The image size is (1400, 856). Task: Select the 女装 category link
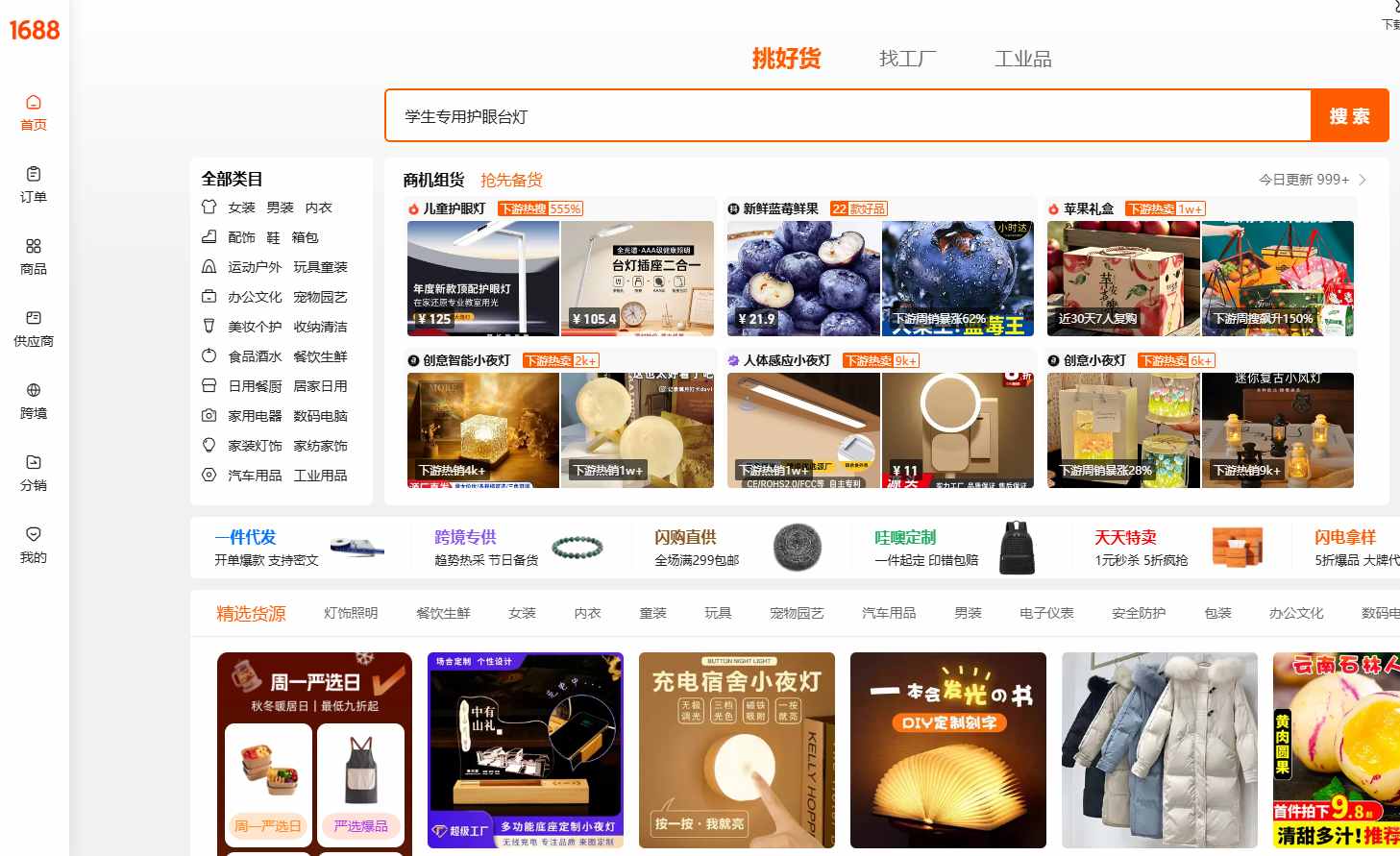click(x=241, y=208)
